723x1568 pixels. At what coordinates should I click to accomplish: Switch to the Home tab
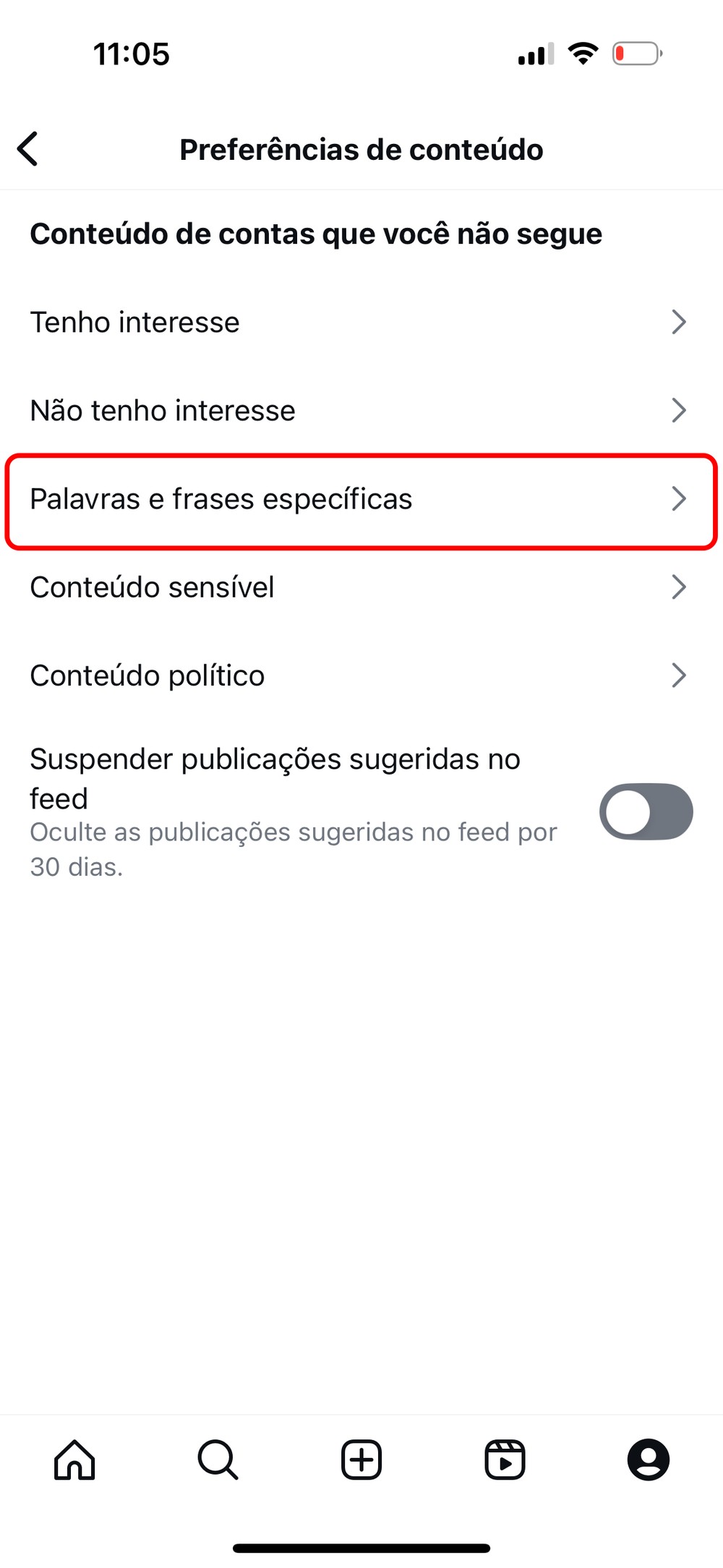click(x=74, y=1460)
